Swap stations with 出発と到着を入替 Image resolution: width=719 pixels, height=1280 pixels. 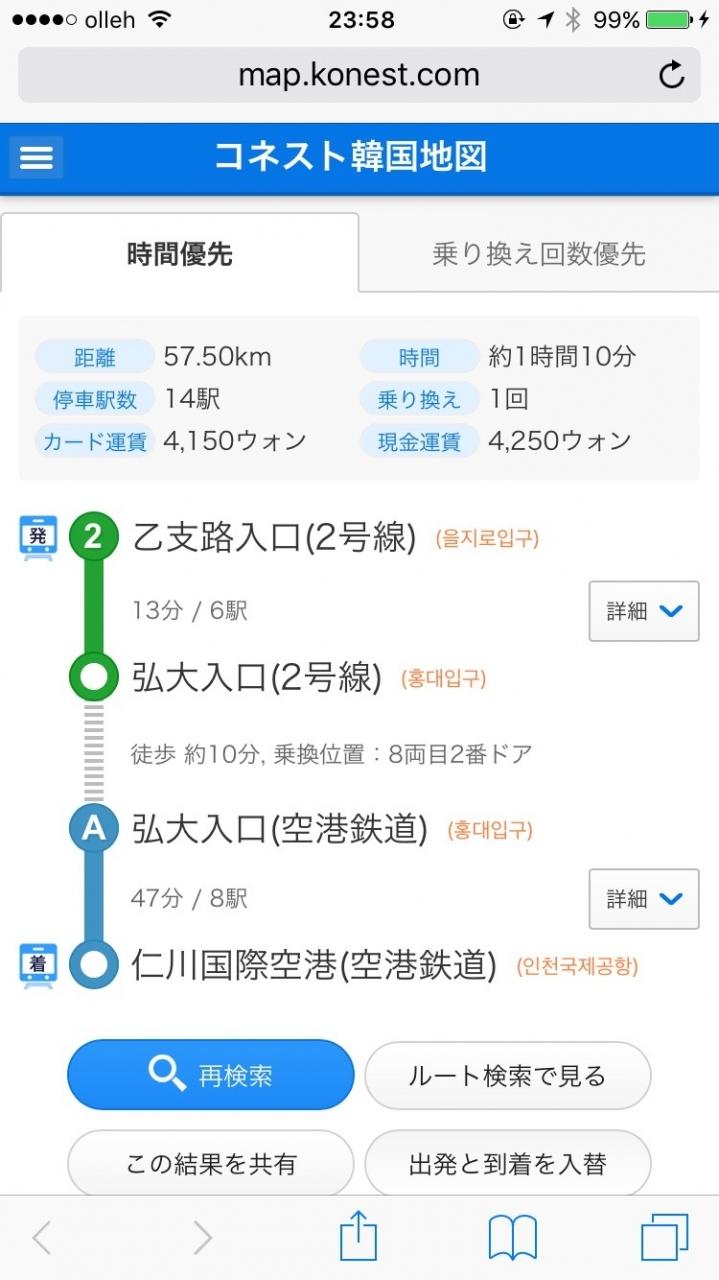507,1164
